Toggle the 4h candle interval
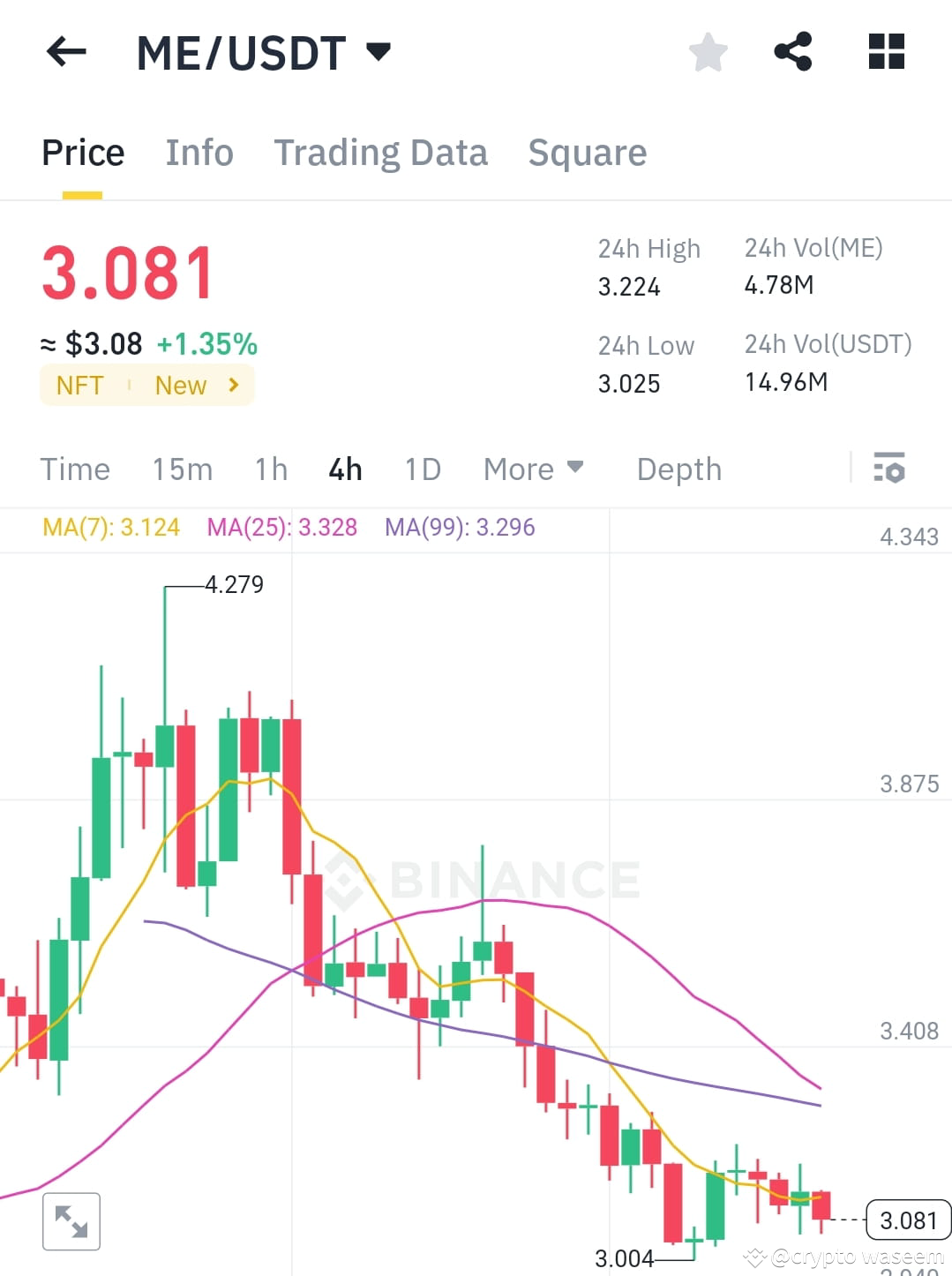952x1276 pixels. [344, 469]
